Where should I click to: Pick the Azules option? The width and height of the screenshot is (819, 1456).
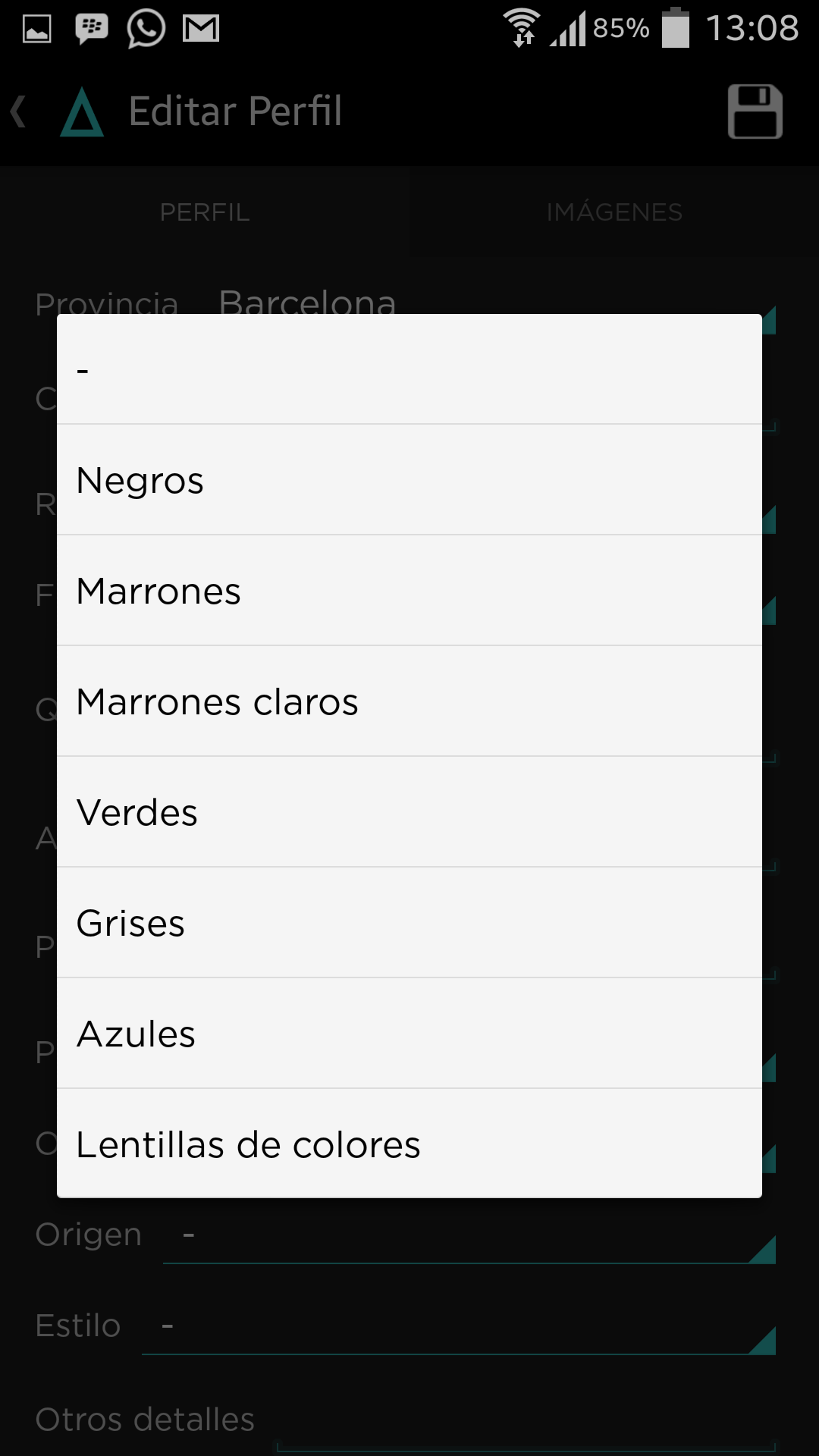[x=409, y=1034]
